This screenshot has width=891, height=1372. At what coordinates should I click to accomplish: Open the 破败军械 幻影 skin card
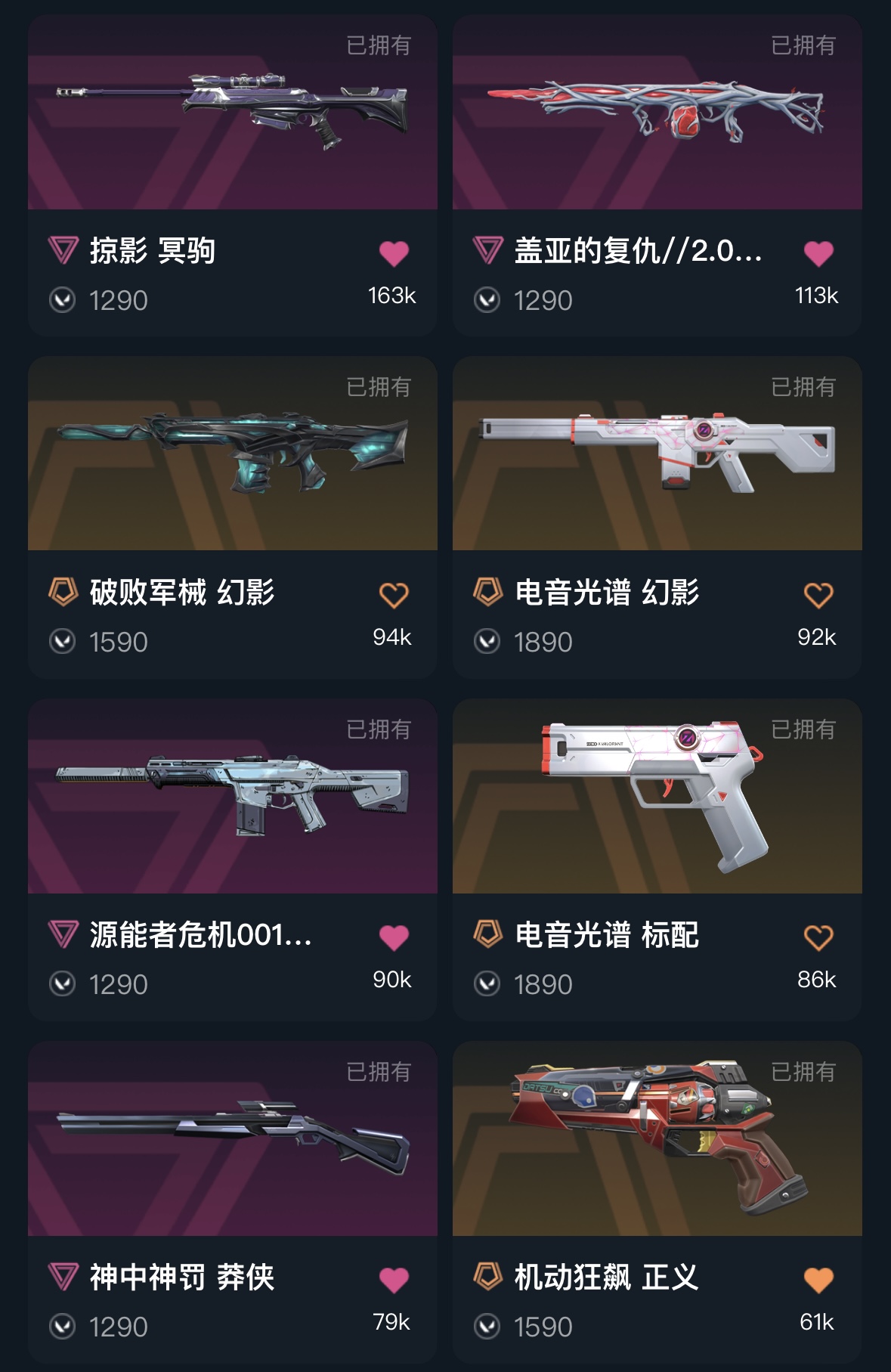point(232,455)
